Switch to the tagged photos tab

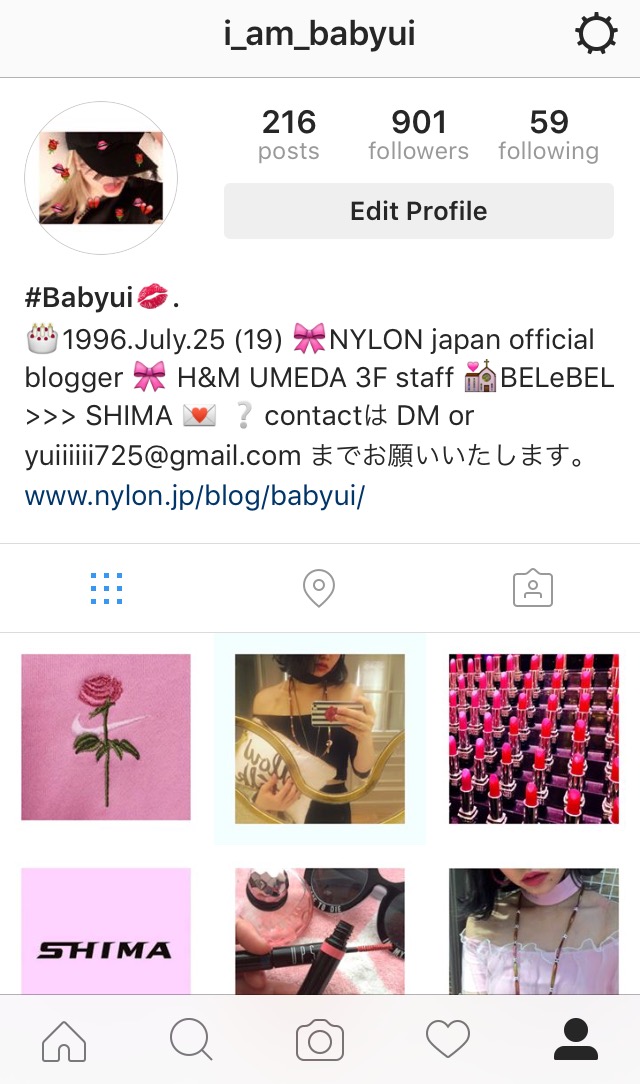[532, 589]
